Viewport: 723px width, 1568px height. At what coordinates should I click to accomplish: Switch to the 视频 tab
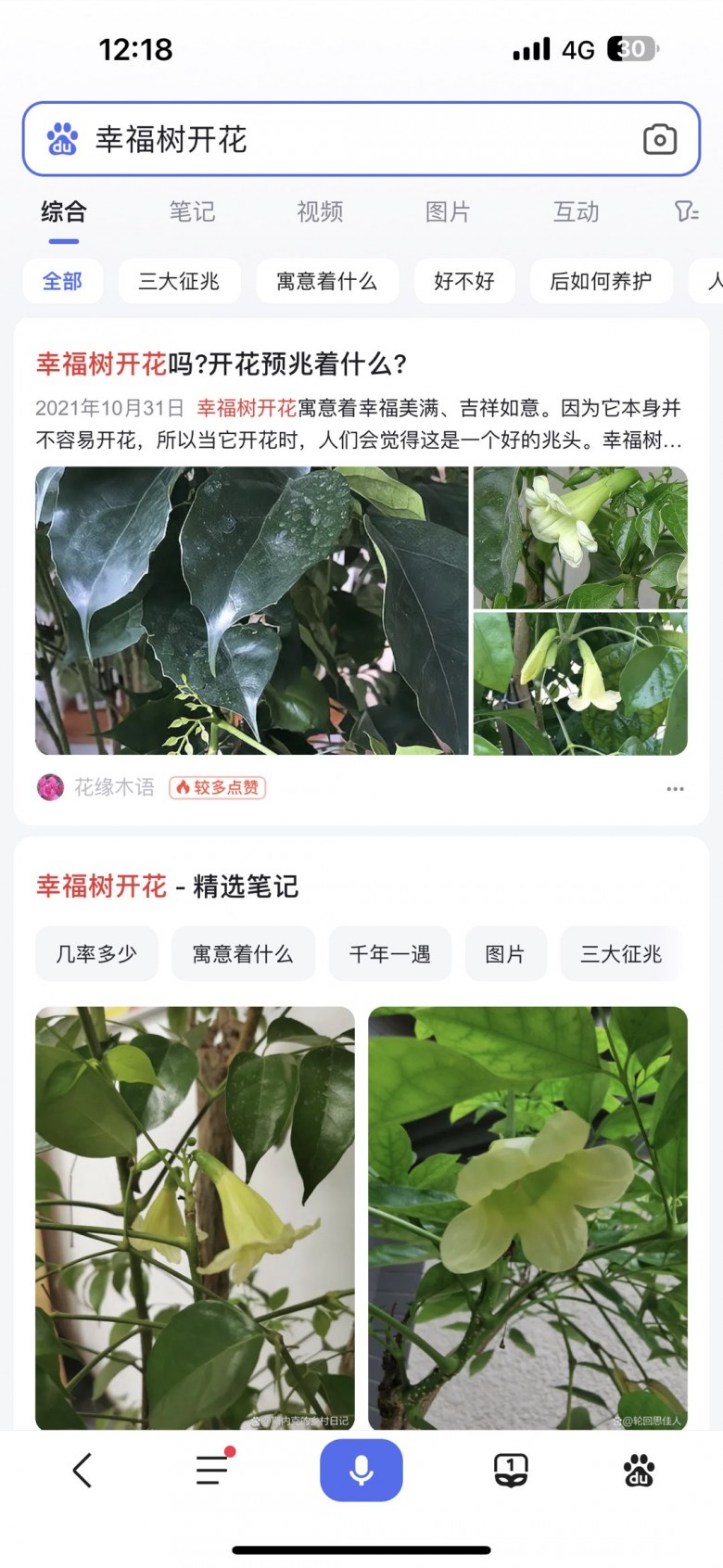(320, 212)
